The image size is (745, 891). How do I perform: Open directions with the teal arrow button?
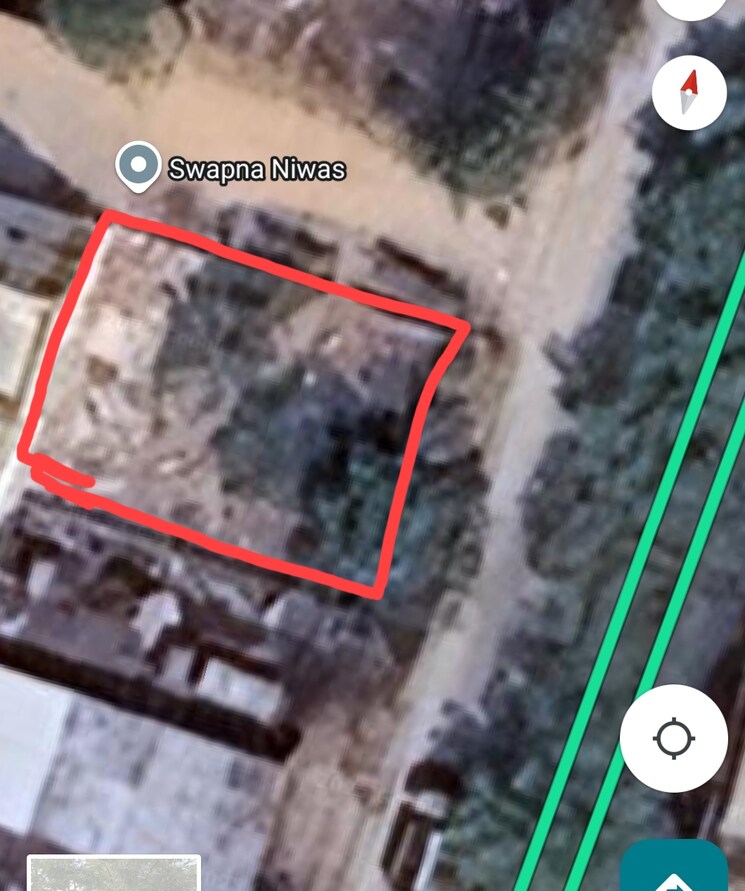[x=676, y=871]
